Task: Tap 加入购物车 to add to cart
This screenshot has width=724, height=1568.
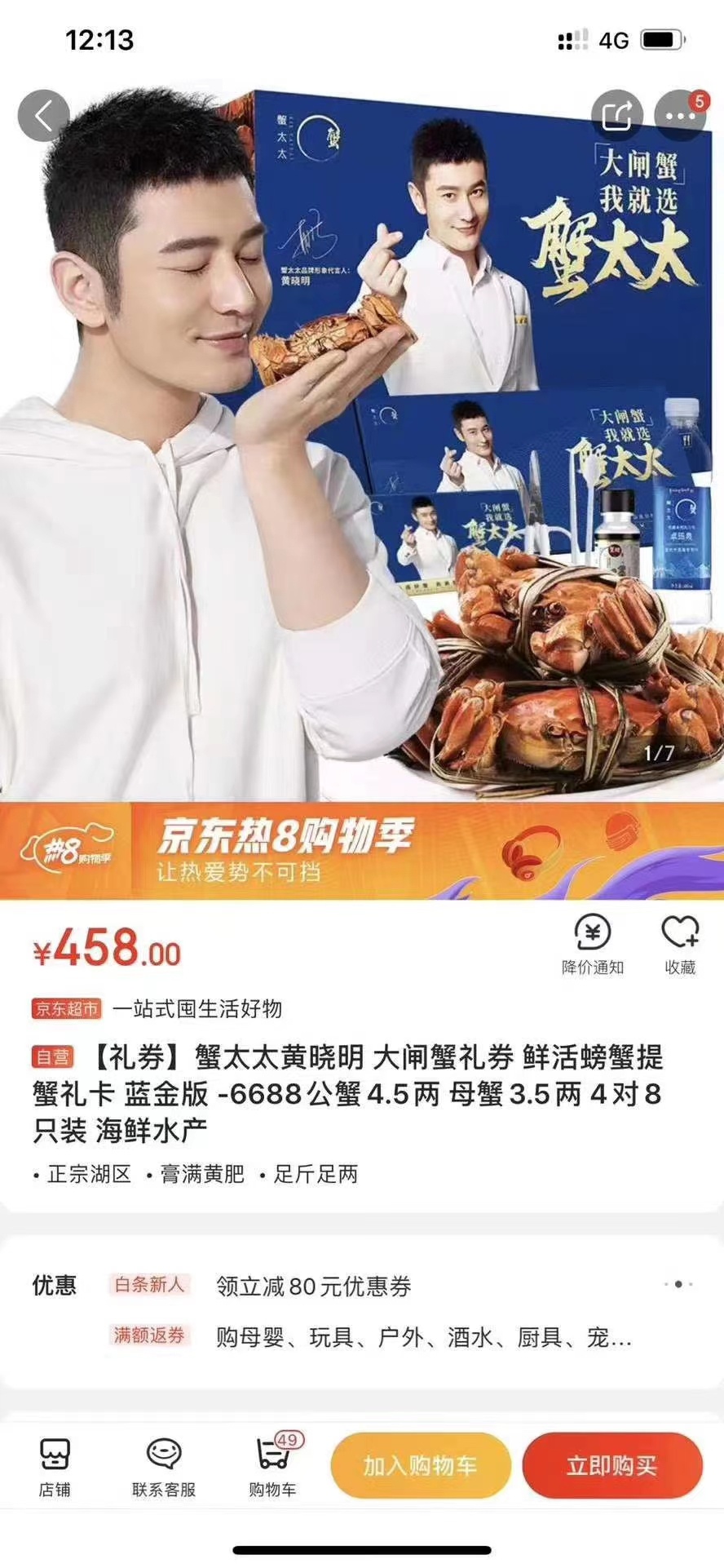Action: 420,1466
